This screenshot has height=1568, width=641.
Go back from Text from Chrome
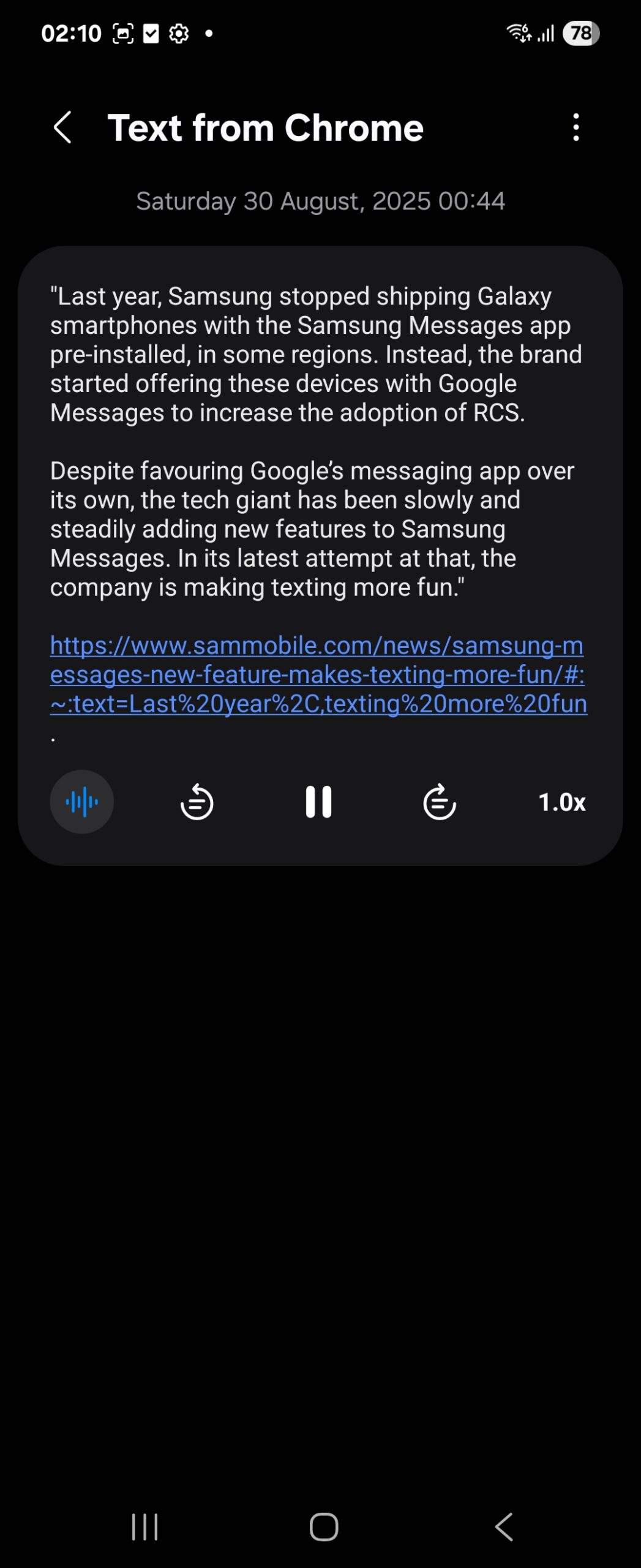click(x=63, y=127)
